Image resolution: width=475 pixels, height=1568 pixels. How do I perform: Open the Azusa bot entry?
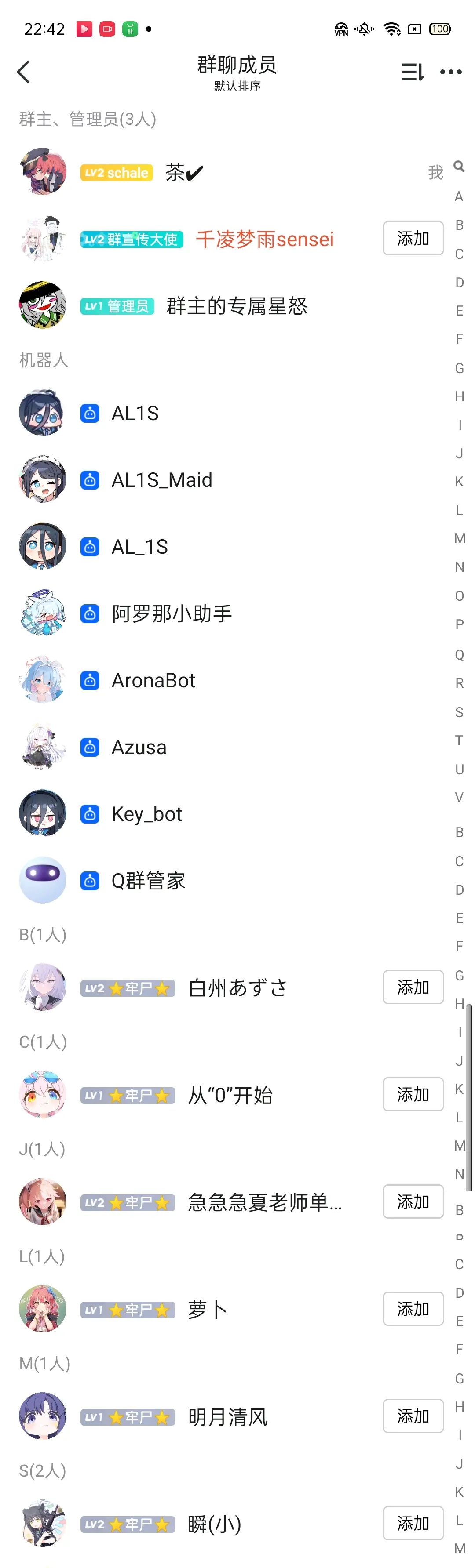click(139, 748)
